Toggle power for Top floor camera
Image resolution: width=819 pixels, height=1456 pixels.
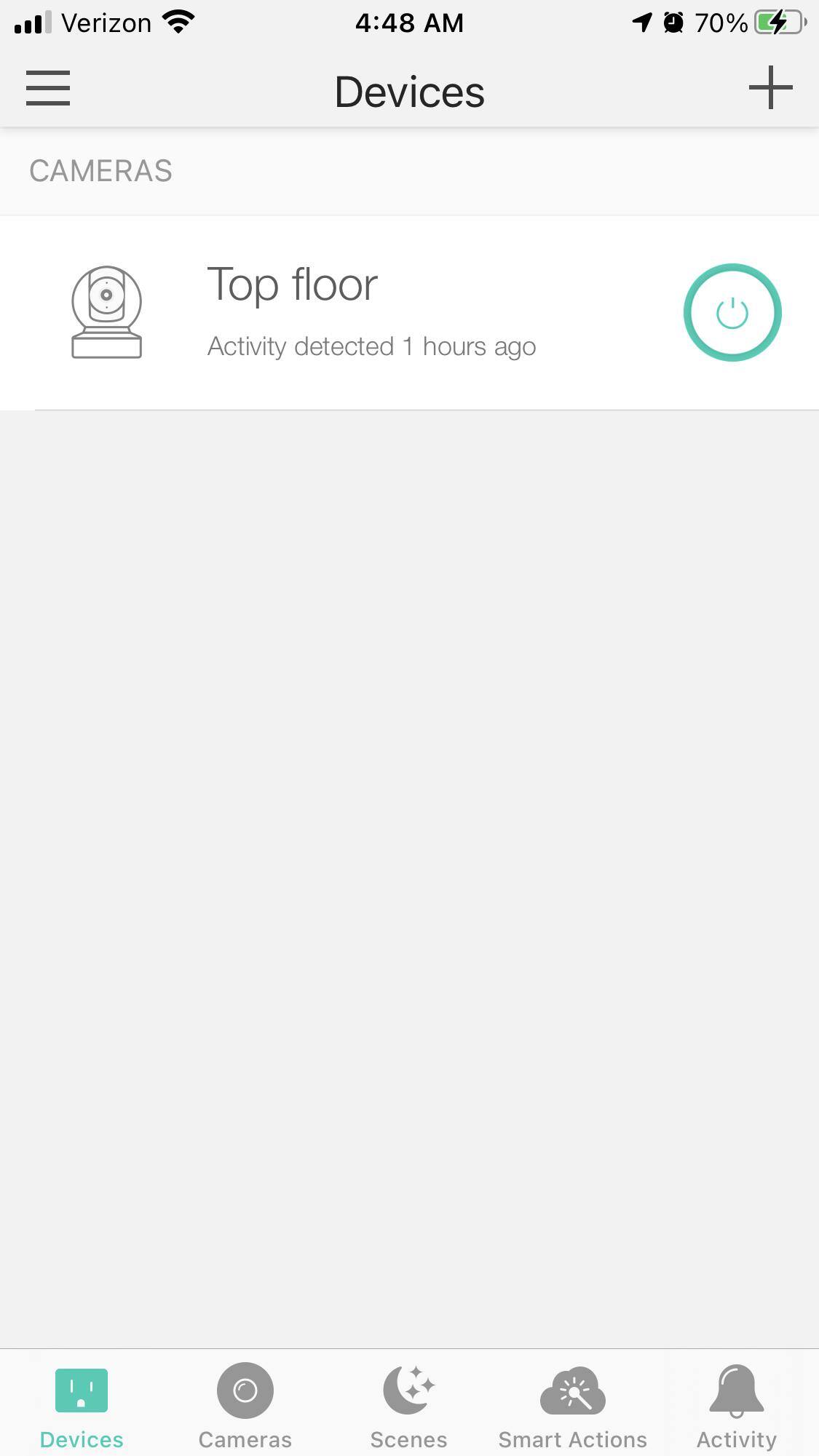coord(732,313)
